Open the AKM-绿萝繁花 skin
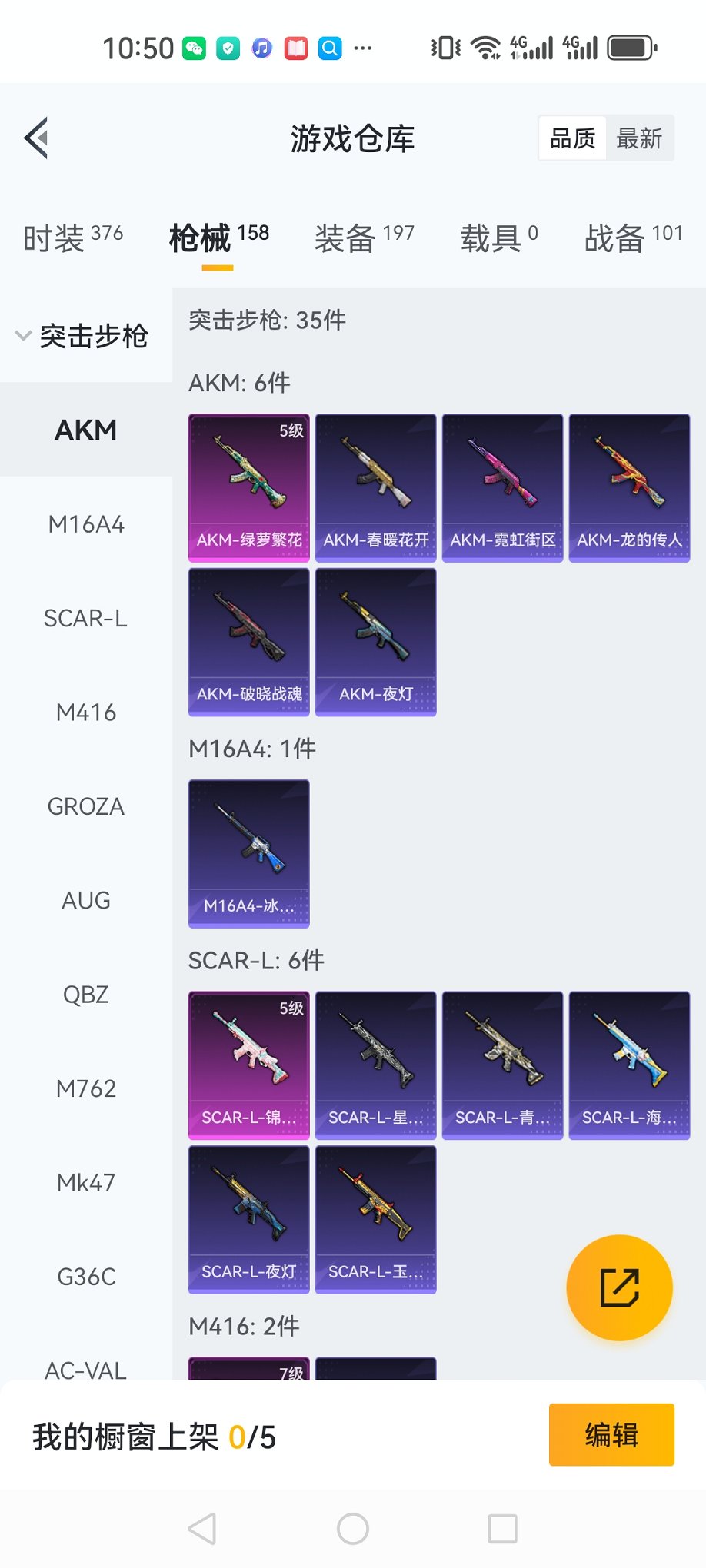 249,488
